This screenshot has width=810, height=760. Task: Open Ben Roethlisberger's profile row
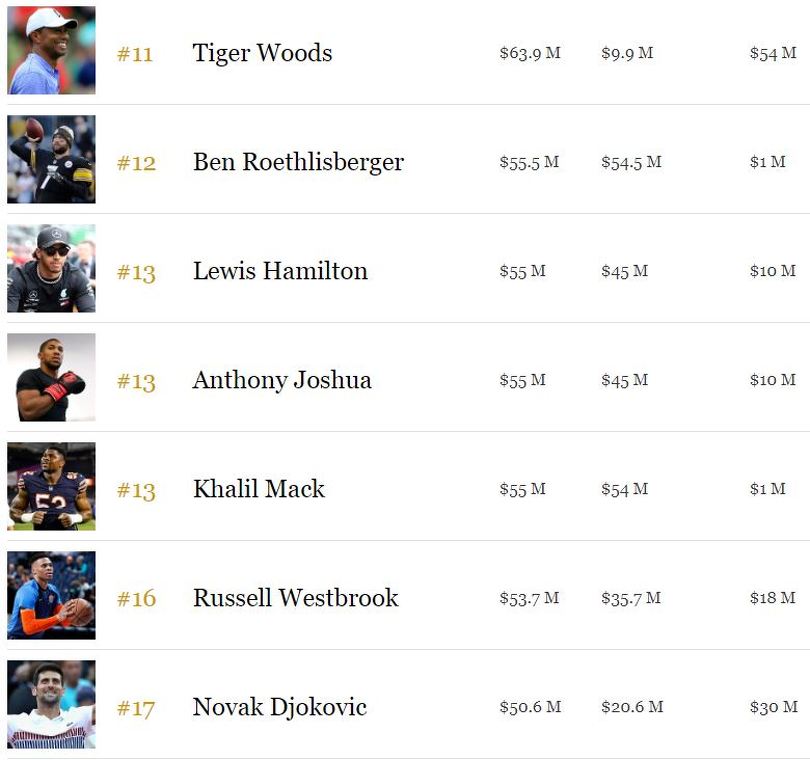point(298,162)
